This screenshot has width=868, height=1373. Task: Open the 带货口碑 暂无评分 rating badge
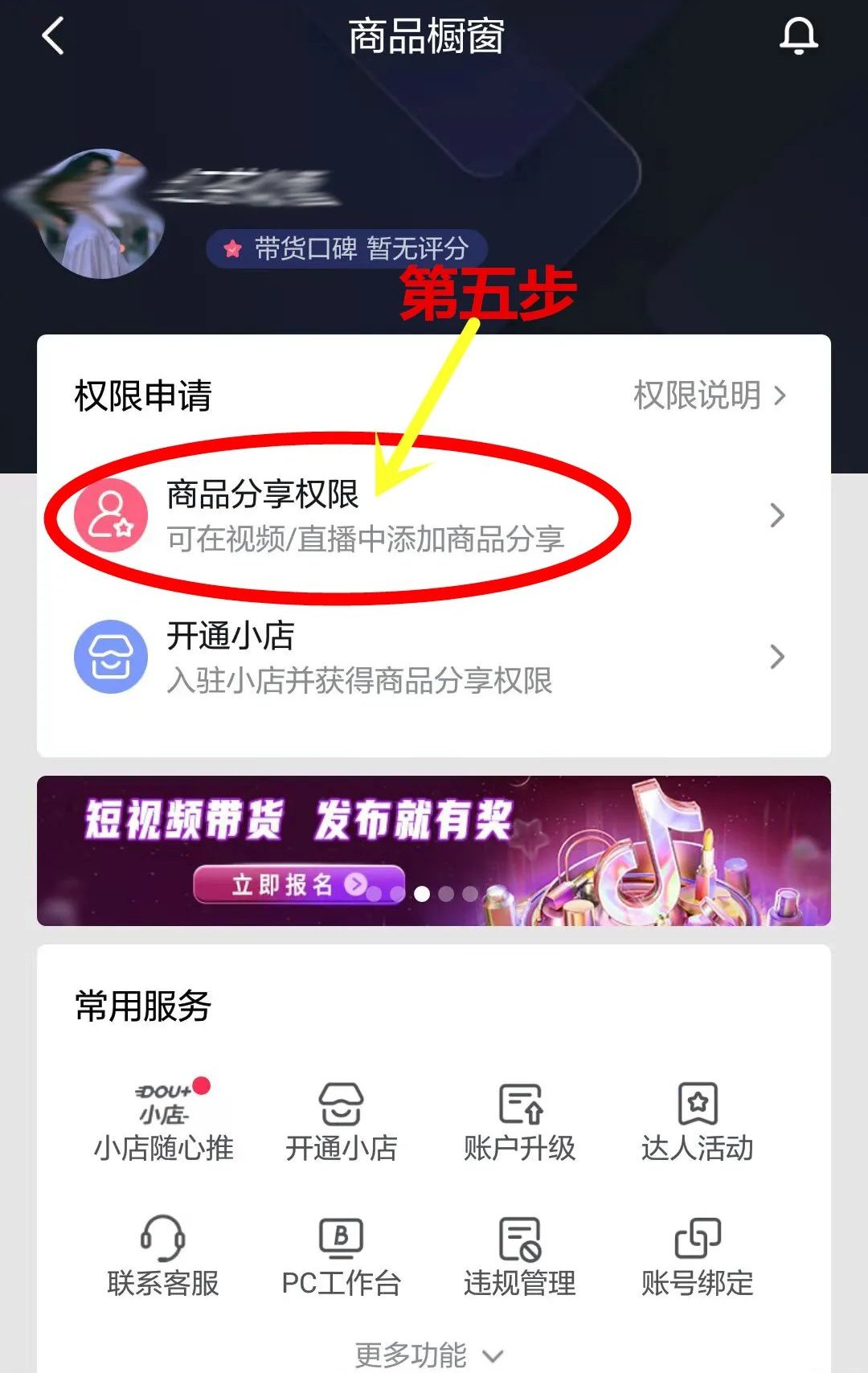coord(347,248)
